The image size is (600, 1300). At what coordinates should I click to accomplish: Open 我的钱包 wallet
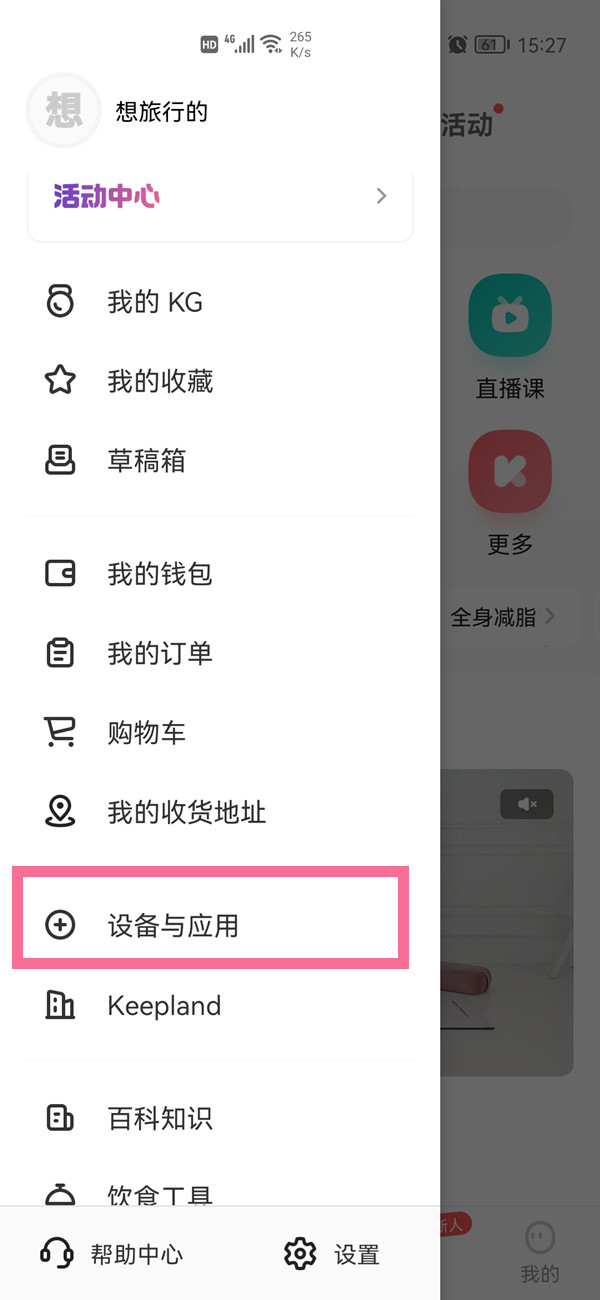click(160, 574)
